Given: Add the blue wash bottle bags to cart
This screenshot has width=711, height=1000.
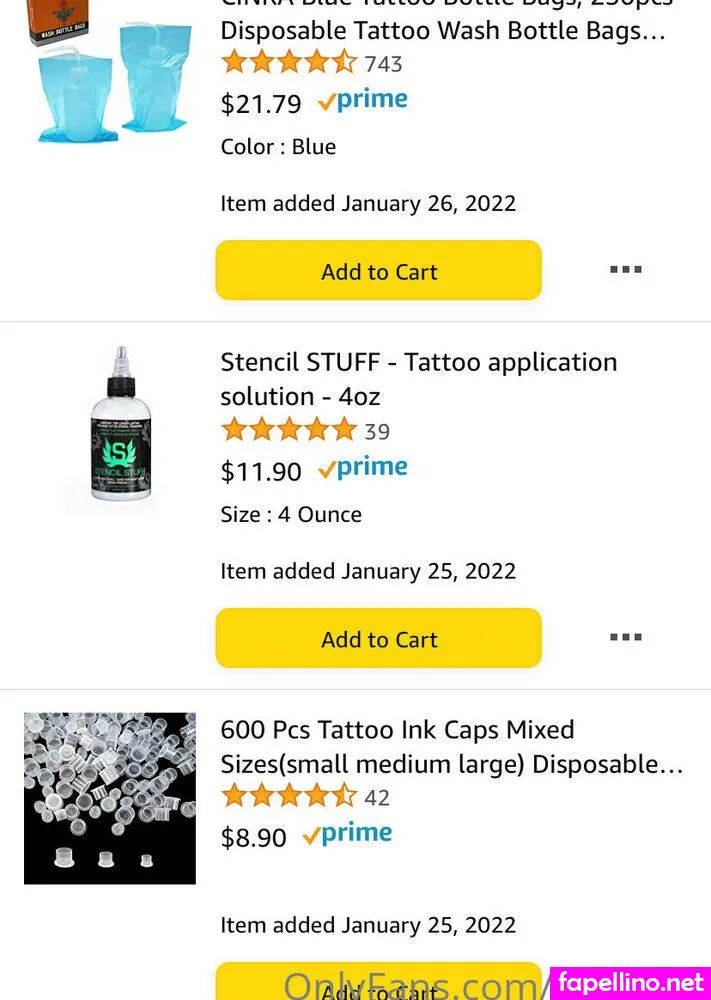Looking at the screenshot, I should pos(378,271).
